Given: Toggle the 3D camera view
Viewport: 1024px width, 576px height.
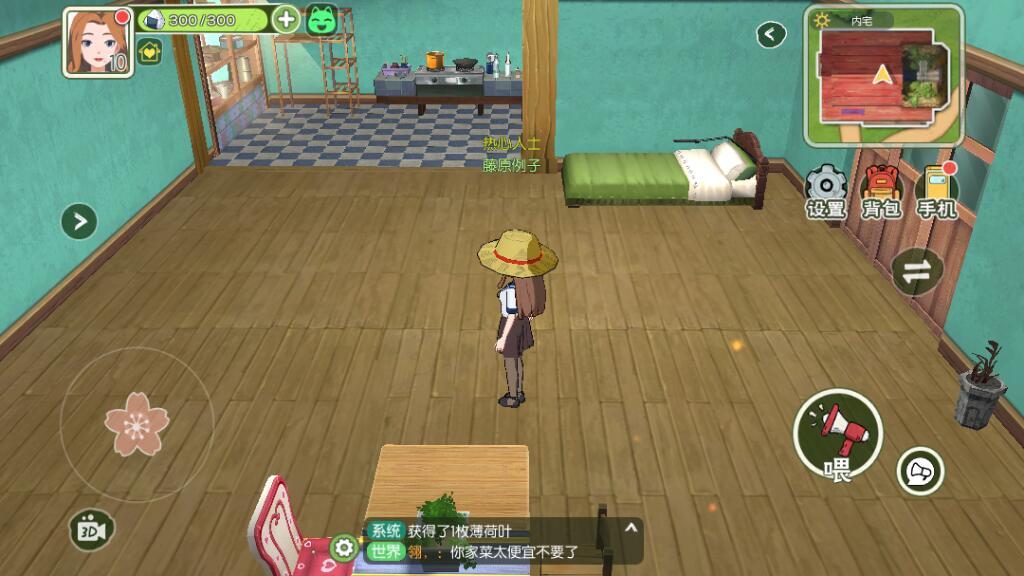Looking at the screenshot, I should (92, 529).
